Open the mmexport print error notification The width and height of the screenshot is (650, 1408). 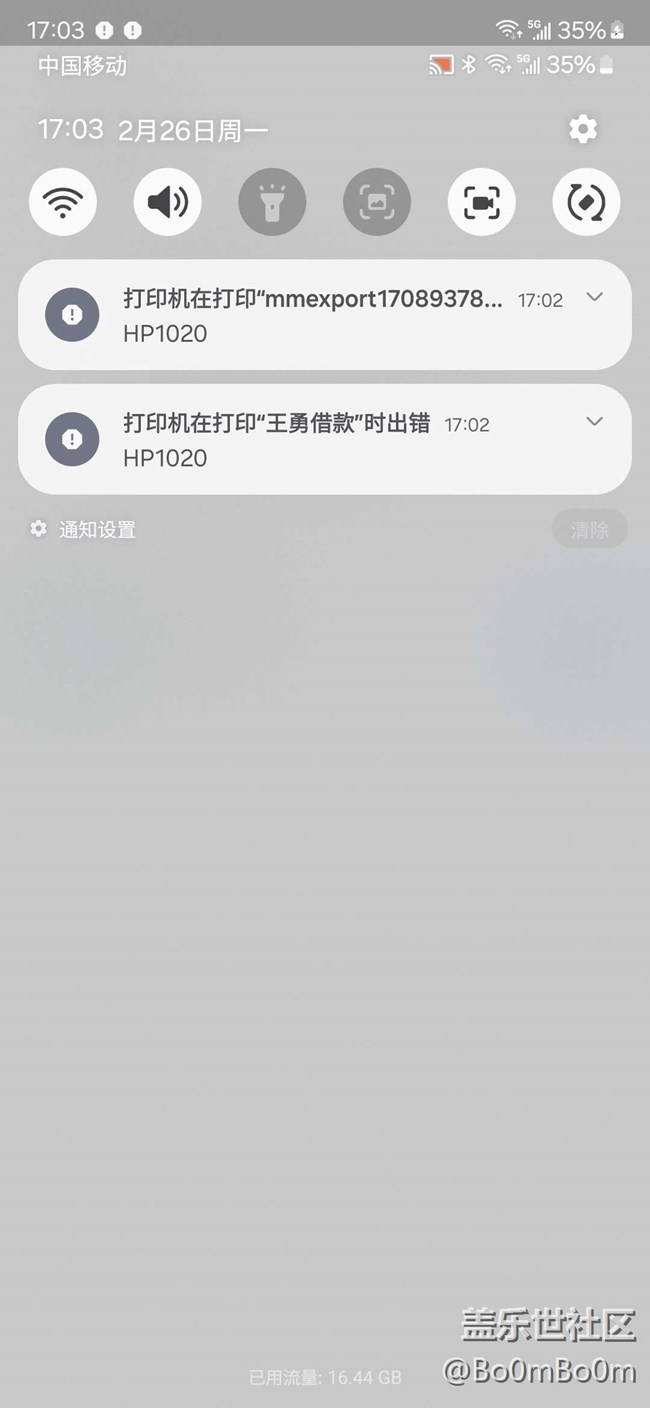tap(325, 315)
